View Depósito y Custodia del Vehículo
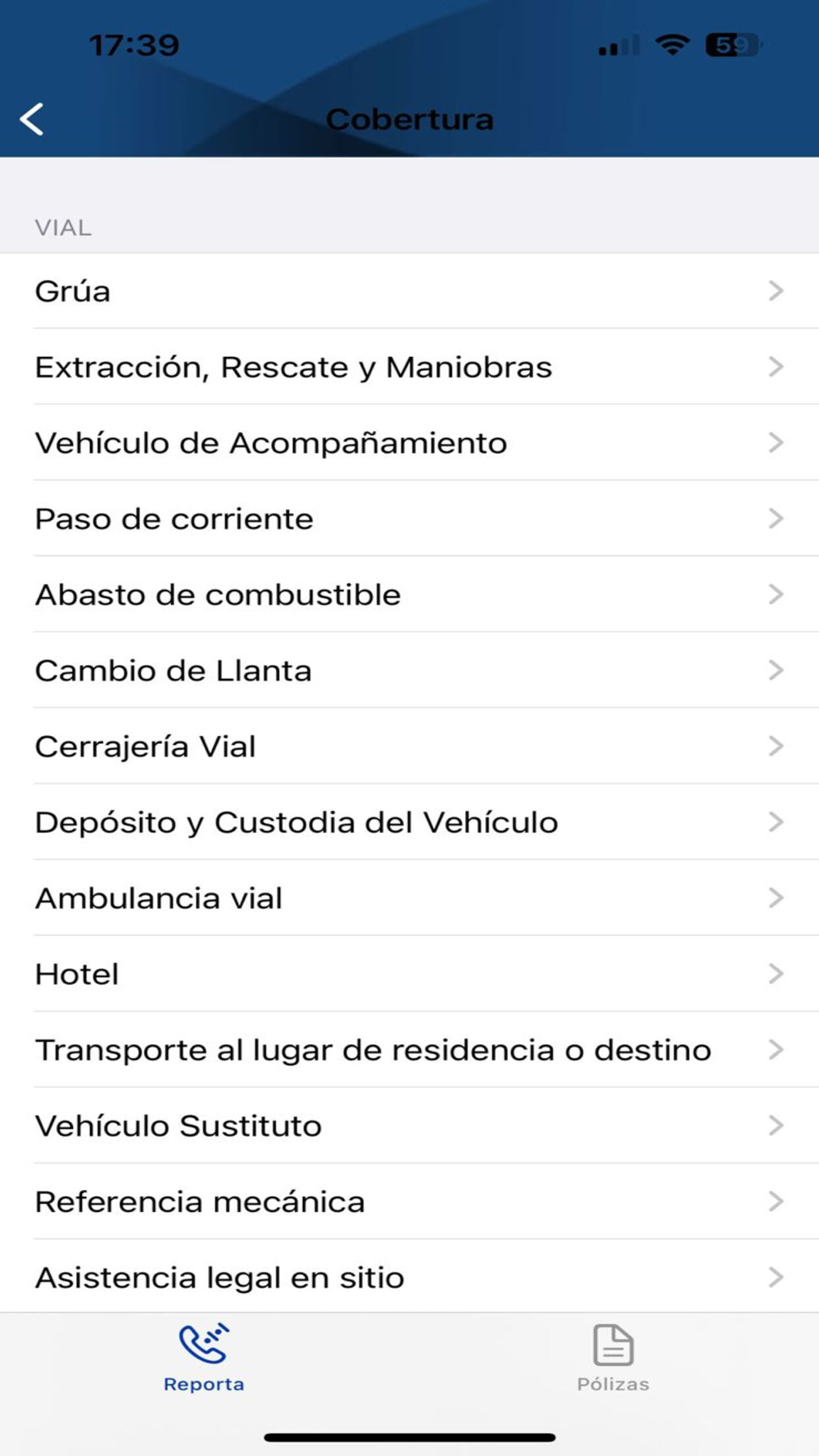Screen dimensions: 819x1456 pyautogui.click(x=409, y=822)
